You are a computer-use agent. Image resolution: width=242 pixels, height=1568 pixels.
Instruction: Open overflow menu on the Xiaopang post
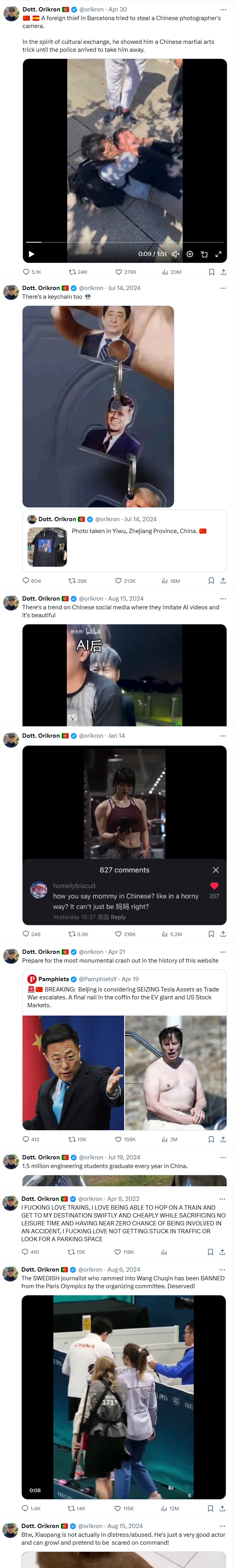(x=223, y=1526)
